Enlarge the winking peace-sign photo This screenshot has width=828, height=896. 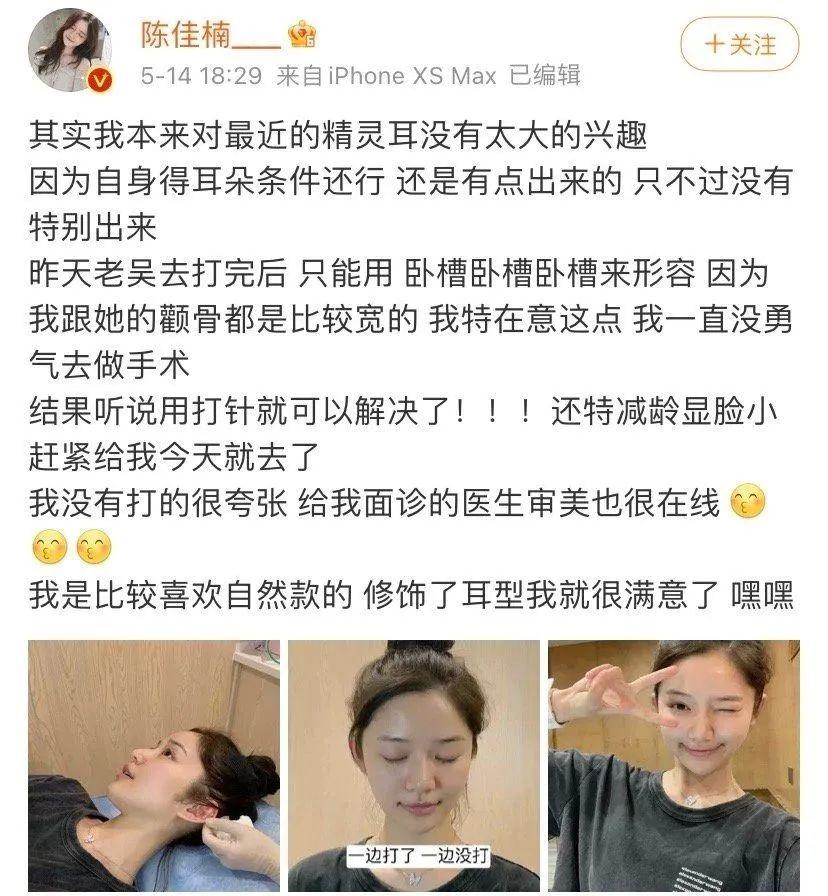click(673, 766)
